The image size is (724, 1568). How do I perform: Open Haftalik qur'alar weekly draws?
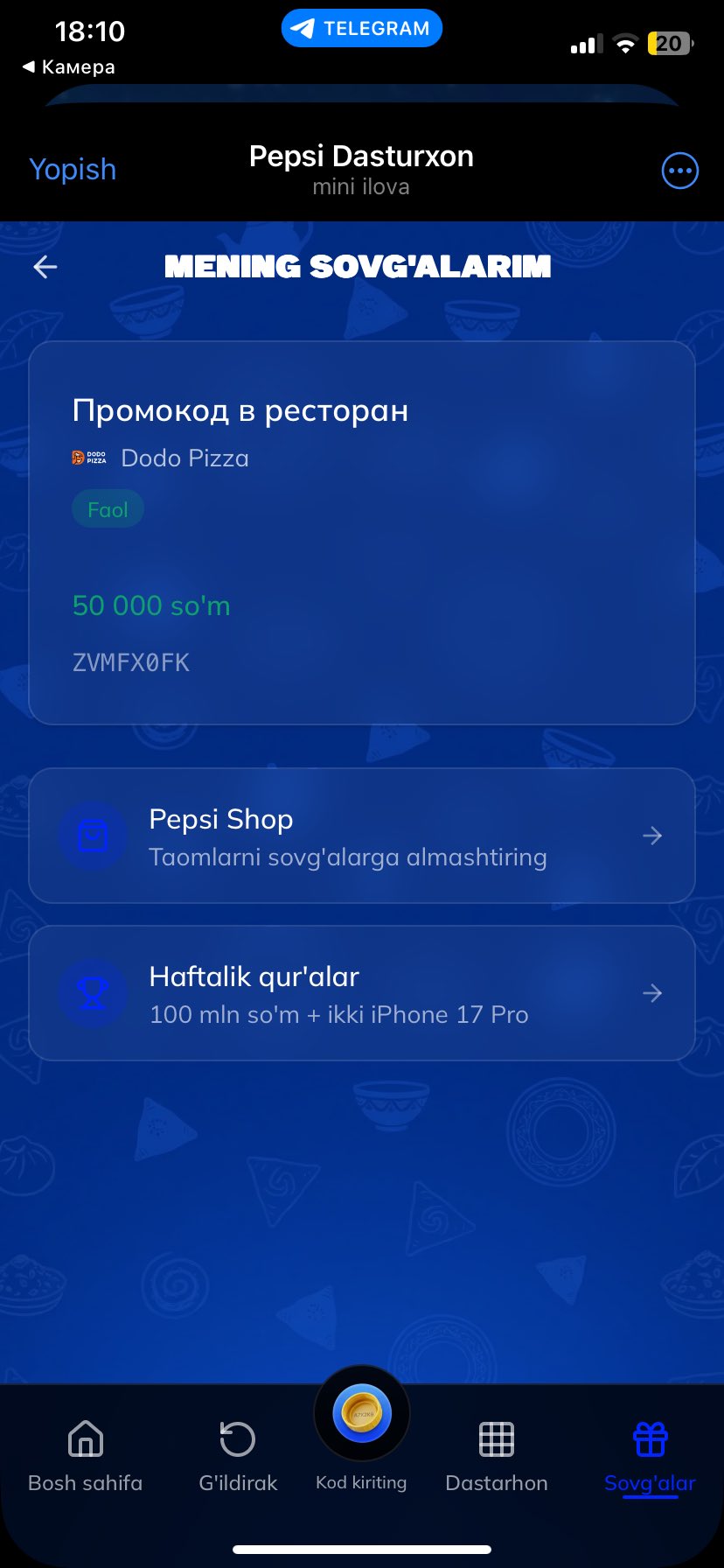[361, 993]
